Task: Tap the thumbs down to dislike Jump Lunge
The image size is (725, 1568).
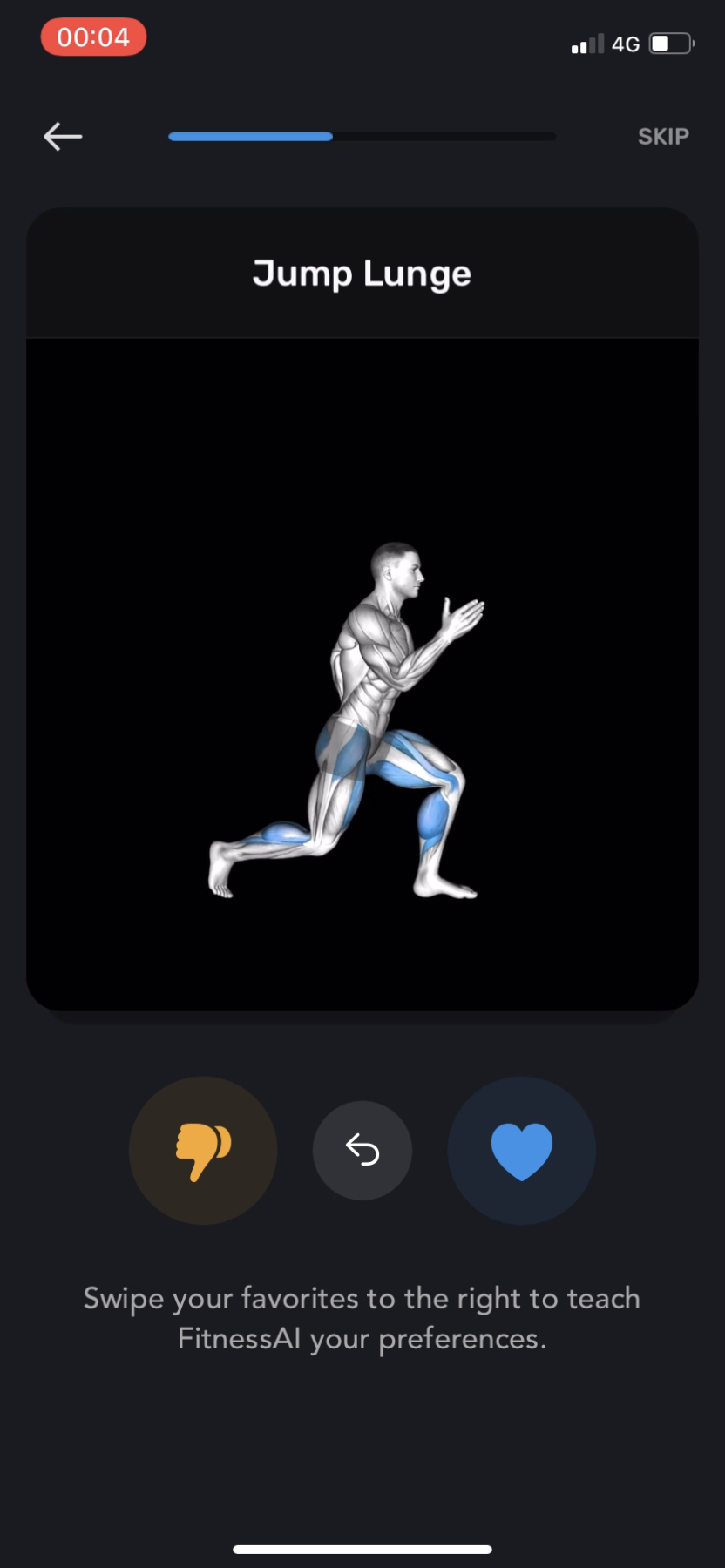Action: tap(203, 1150)
